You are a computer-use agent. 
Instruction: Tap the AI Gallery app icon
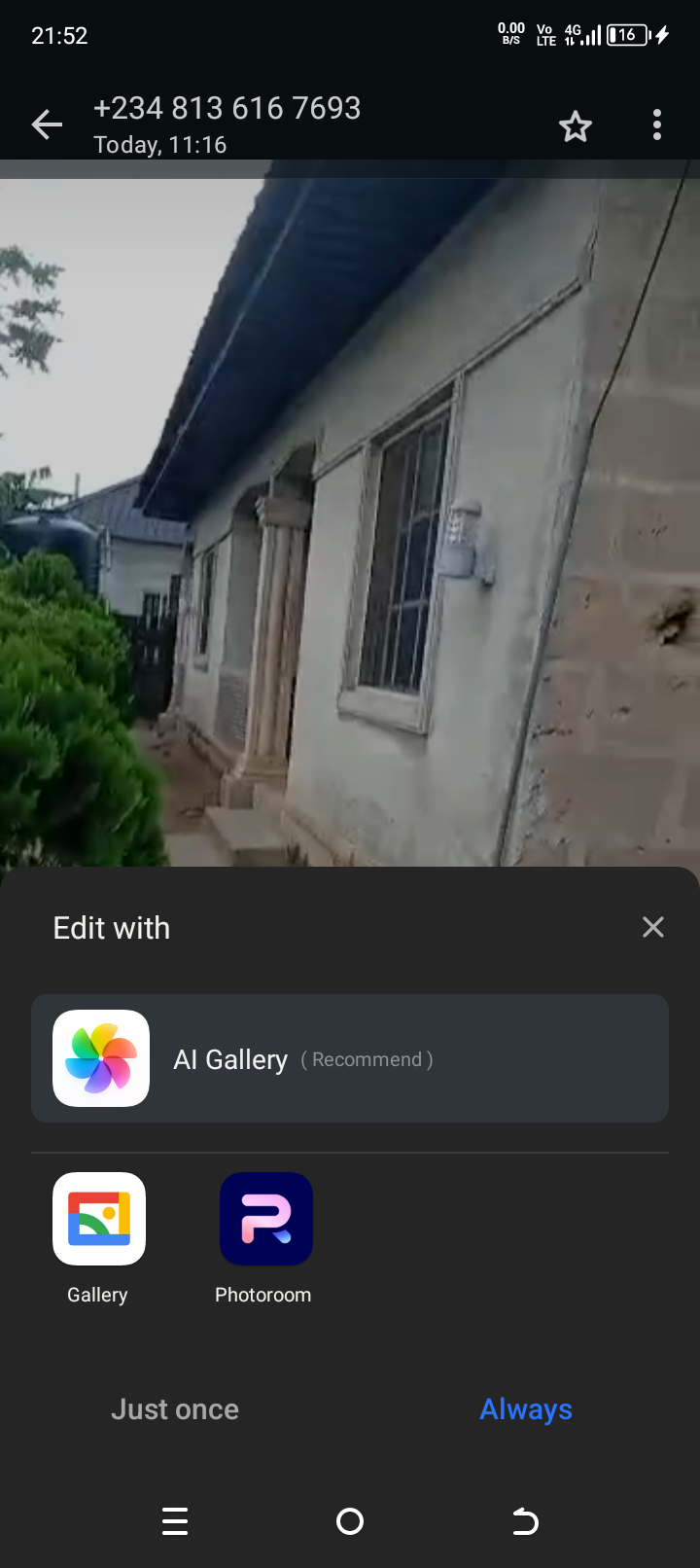(x=100, y=1058)
